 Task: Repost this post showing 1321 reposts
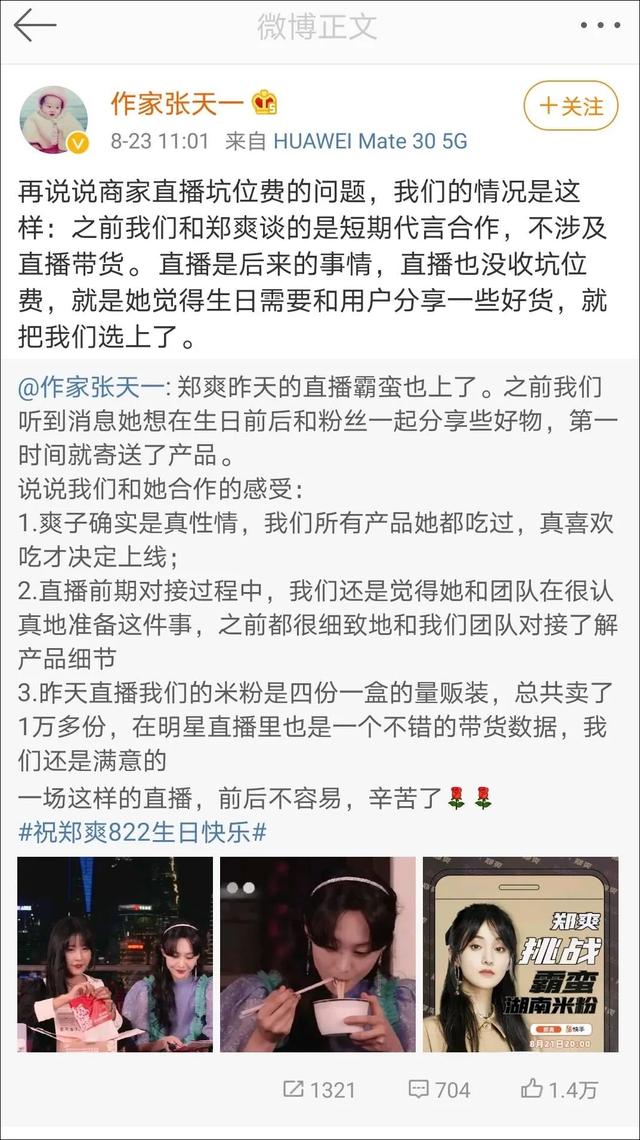tap(319, 1089)
